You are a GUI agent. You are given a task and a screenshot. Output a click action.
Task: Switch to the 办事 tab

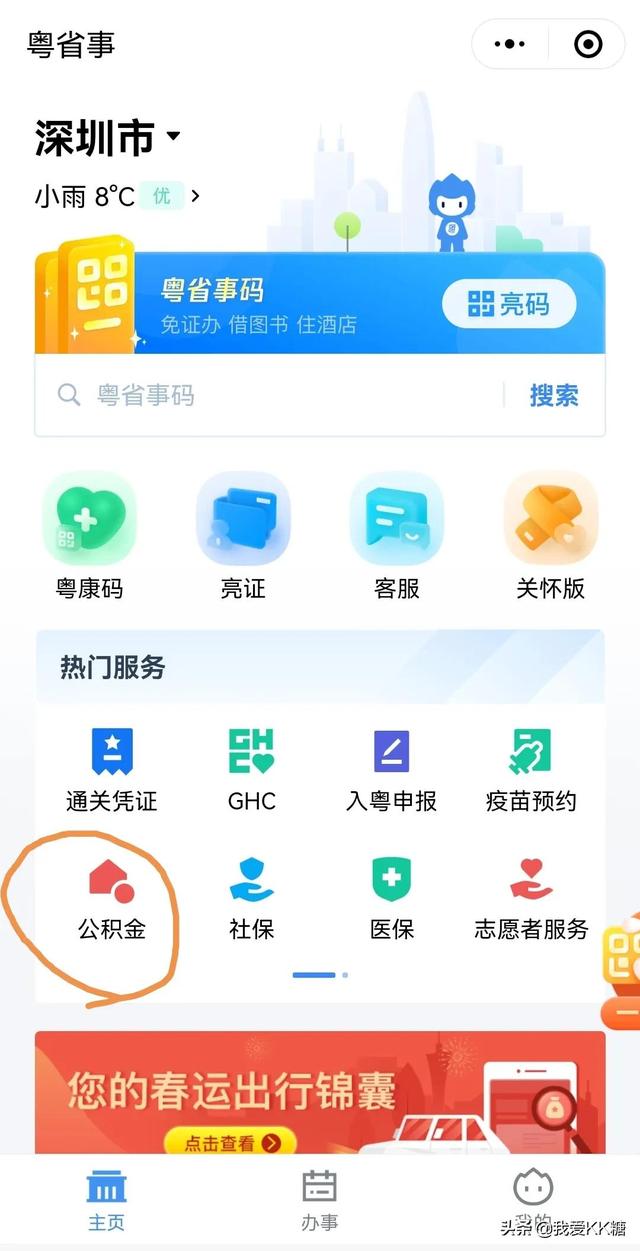click(320, 1201)
